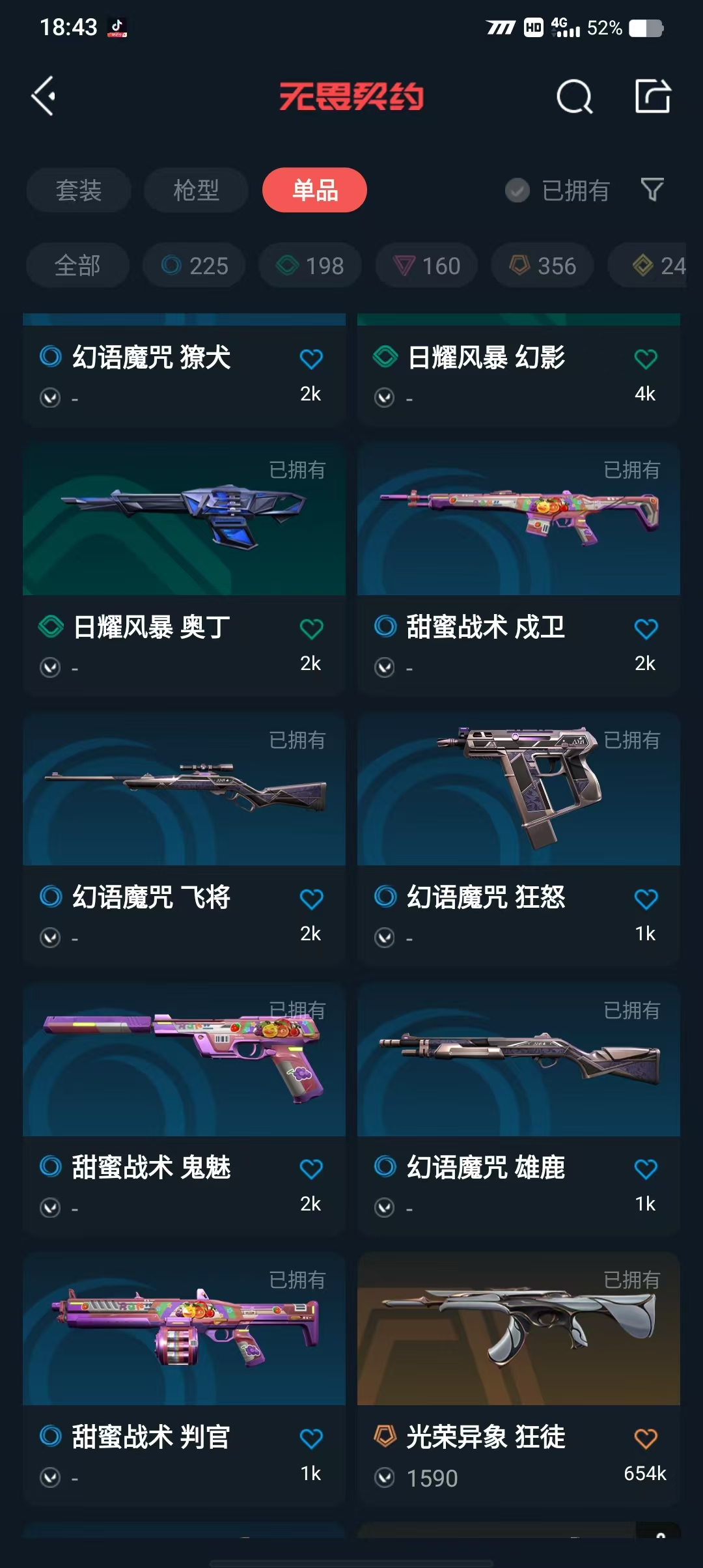The image size is (703, 1568).
Task: Open the search icon
Action: point(574,97)
